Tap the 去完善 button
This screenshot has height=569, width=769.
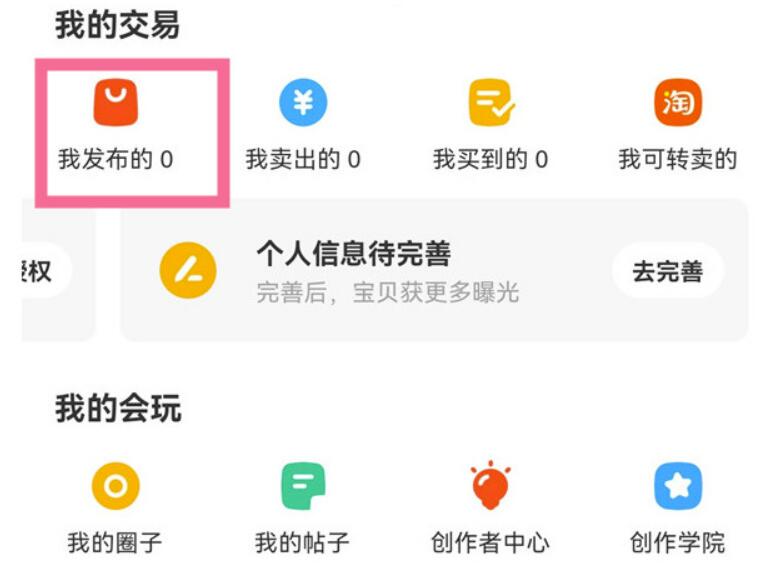click(x=667, y=271)
